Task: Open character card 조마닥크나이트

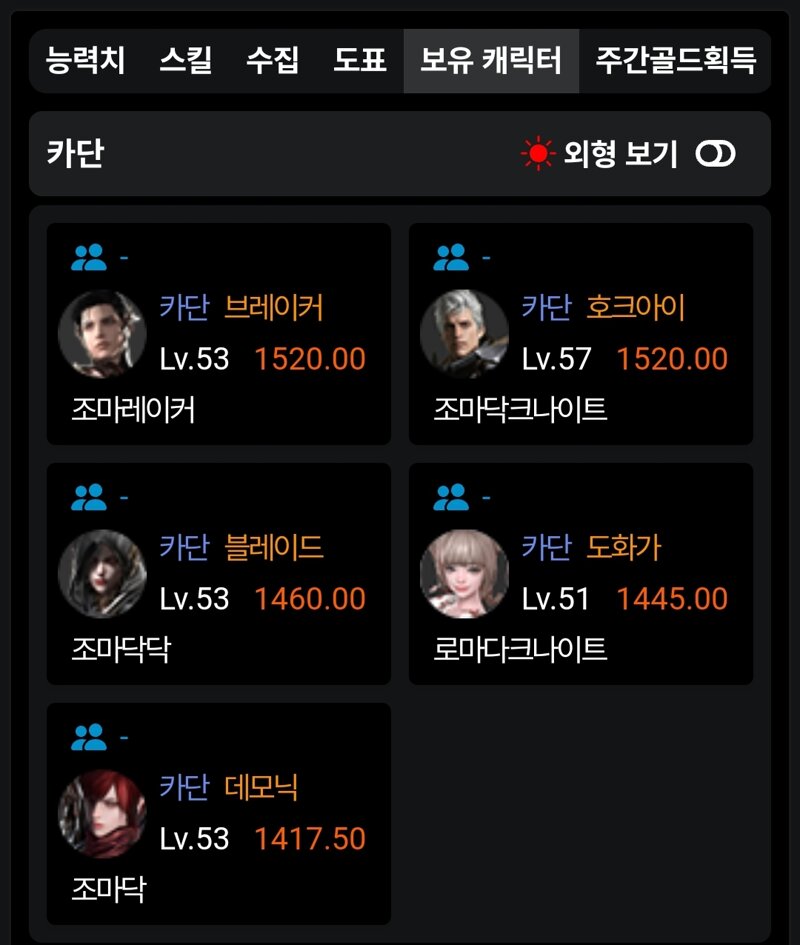Action: (x=580, y=334)
